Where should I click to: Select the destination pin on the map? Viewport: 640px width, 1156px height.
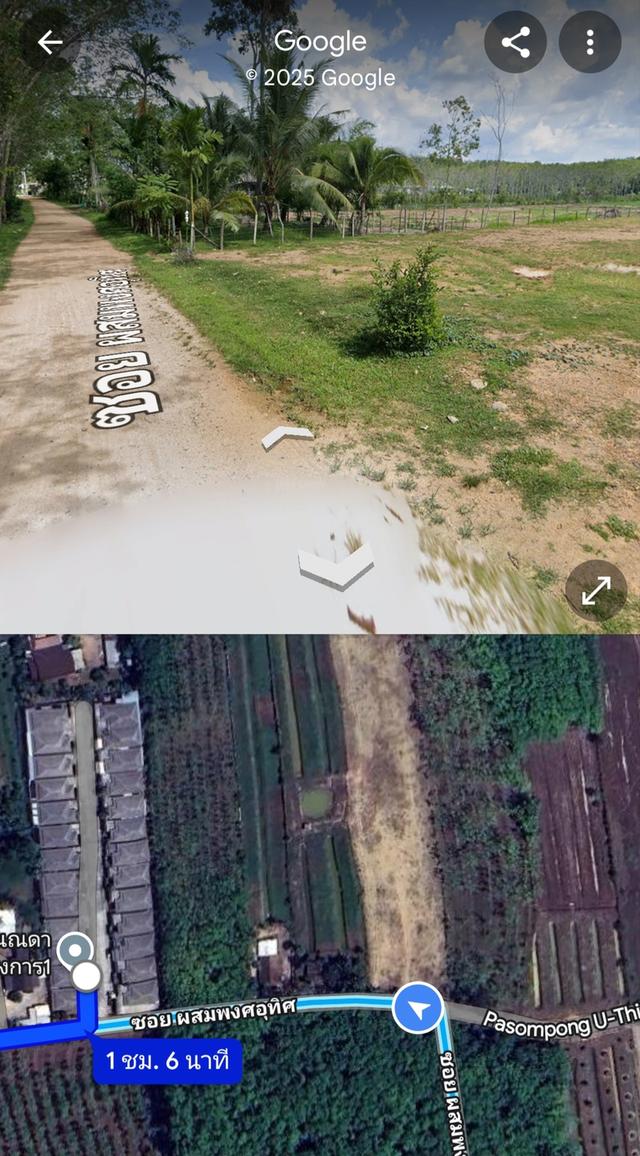click(74, 950)
